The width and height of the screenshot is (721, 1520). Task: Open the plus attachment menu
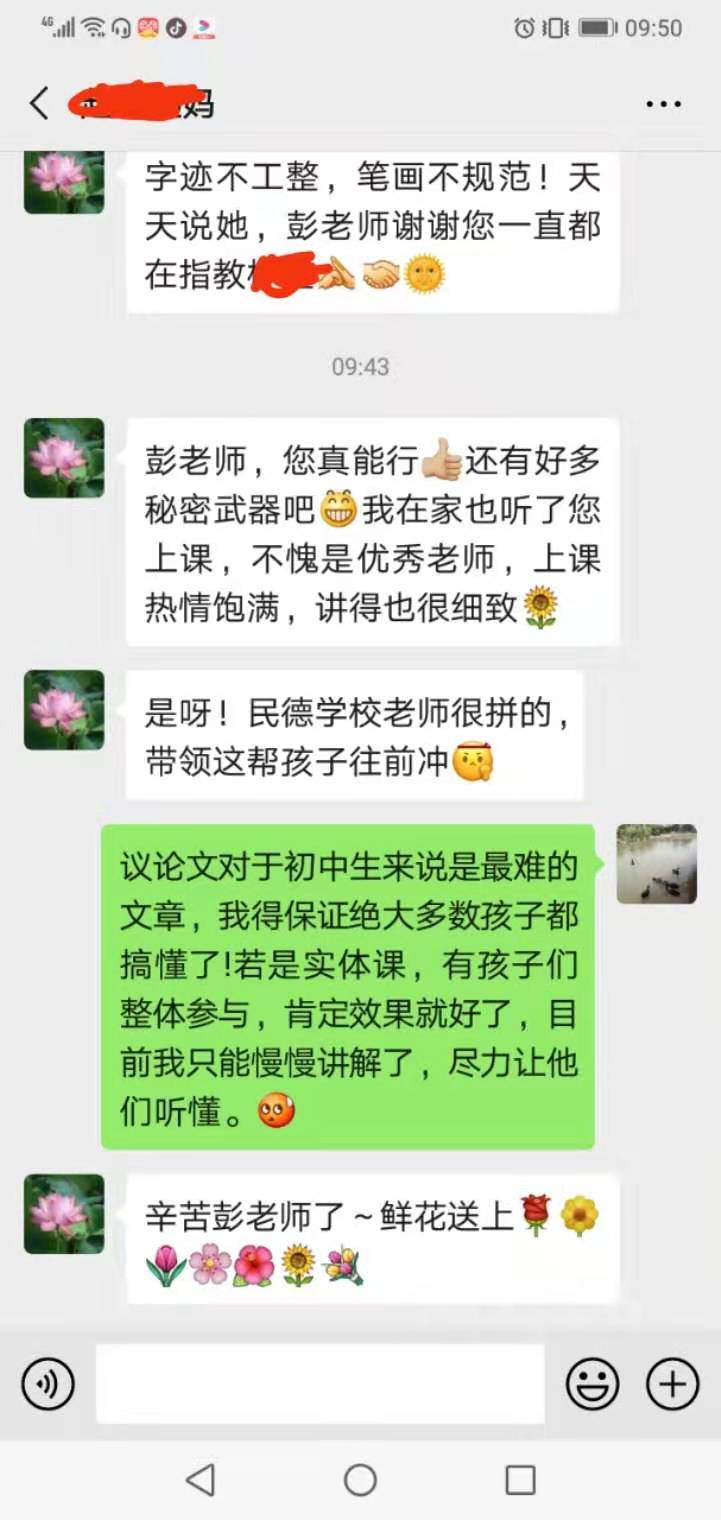point(672,1384)
